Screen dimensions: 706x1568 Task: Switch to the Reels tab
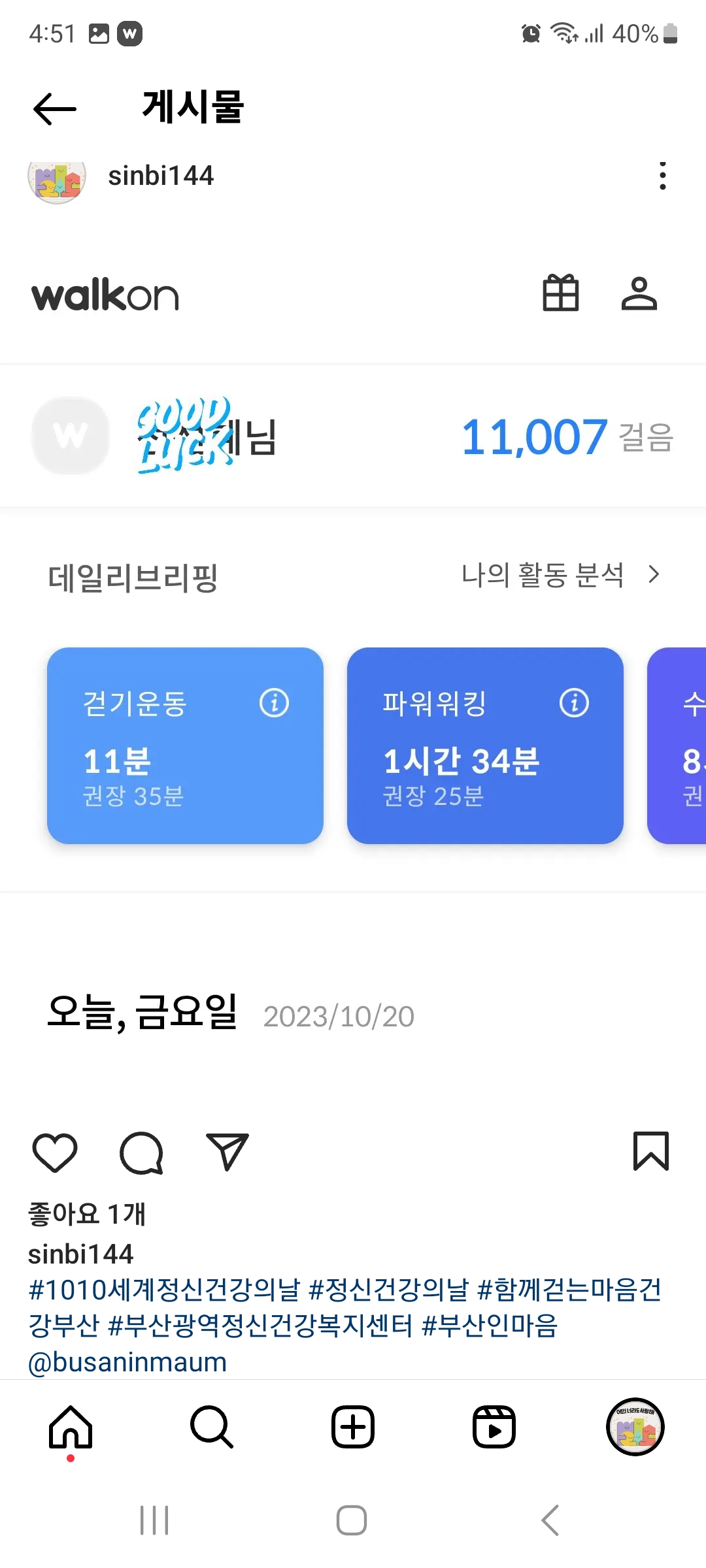point(494,1427)
